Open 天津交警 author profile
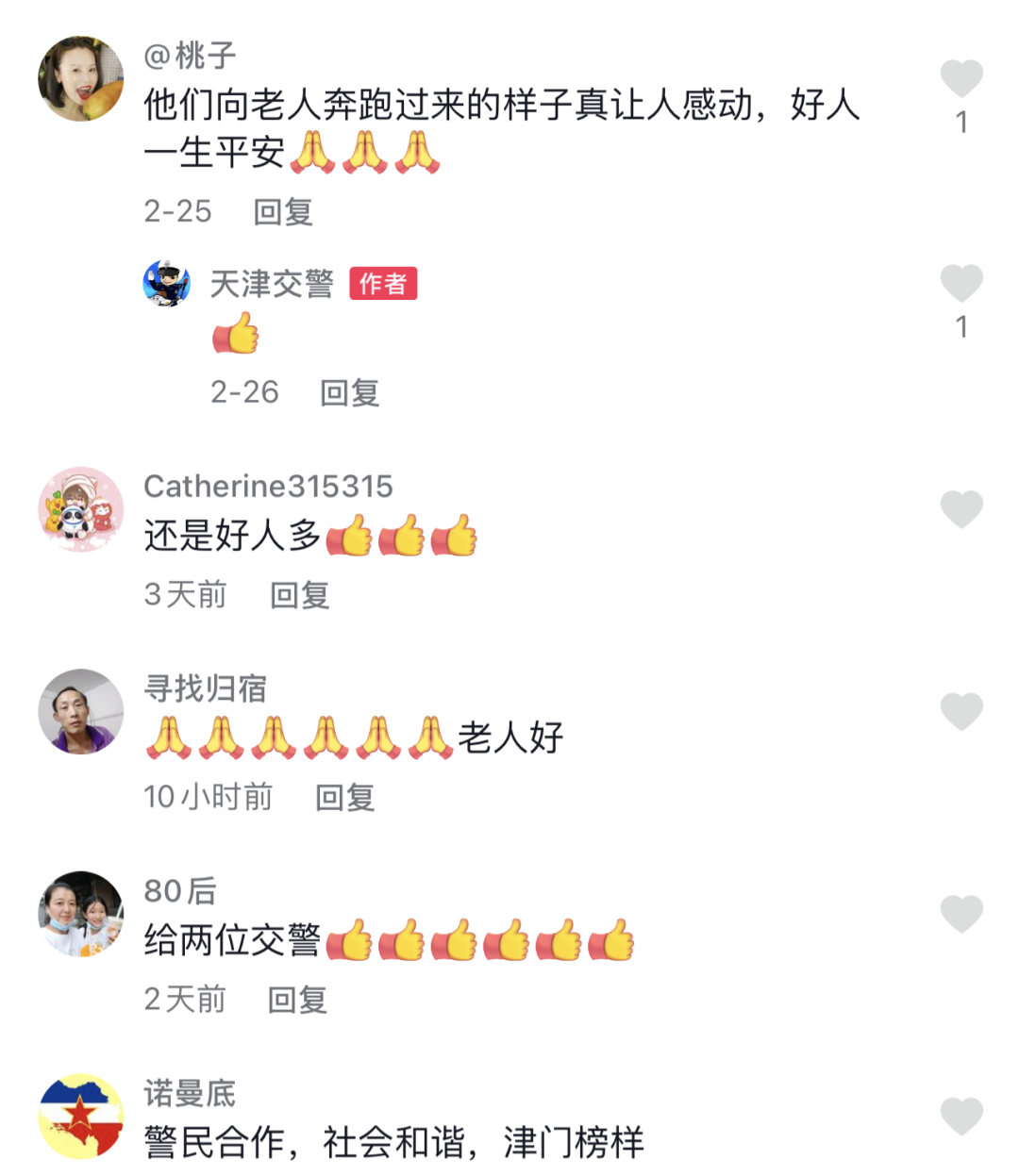1019x1176 pixels. pyautogui.click(x=167, y=284)
